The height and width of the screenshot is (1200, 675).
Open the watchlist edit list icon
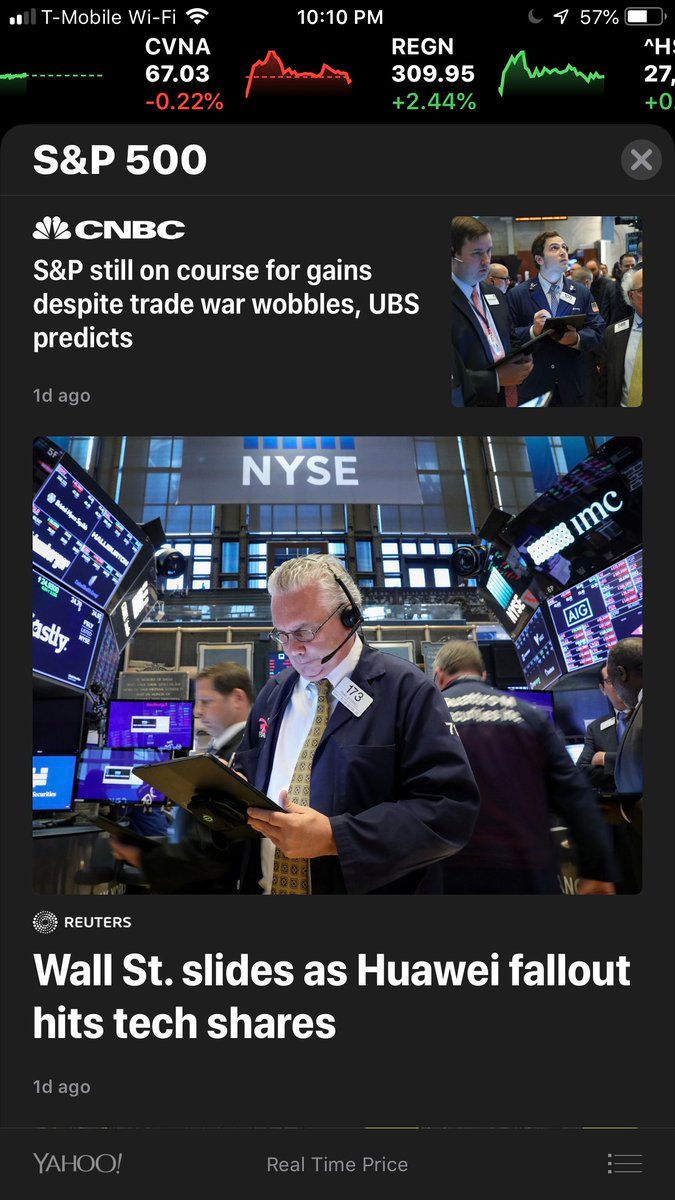(x=624, y=1163)
